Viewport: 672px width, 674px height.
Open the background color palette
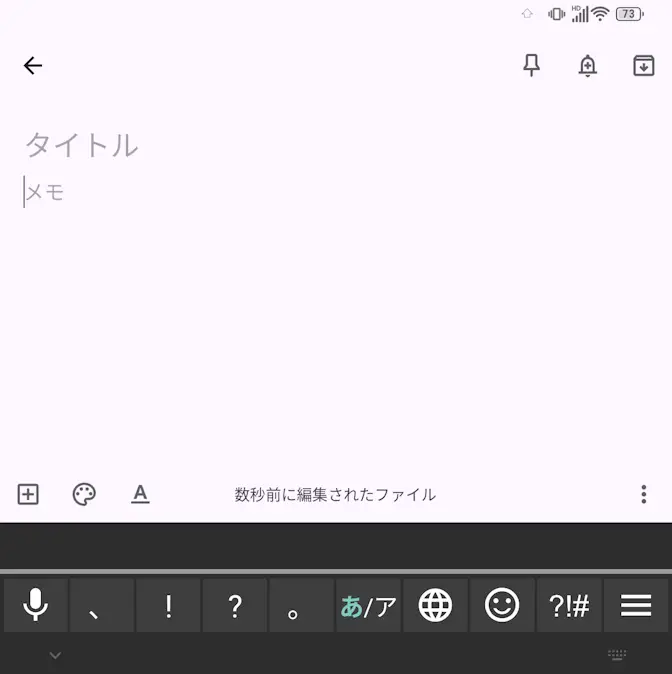pyautogui.click(x=84, y=494)
